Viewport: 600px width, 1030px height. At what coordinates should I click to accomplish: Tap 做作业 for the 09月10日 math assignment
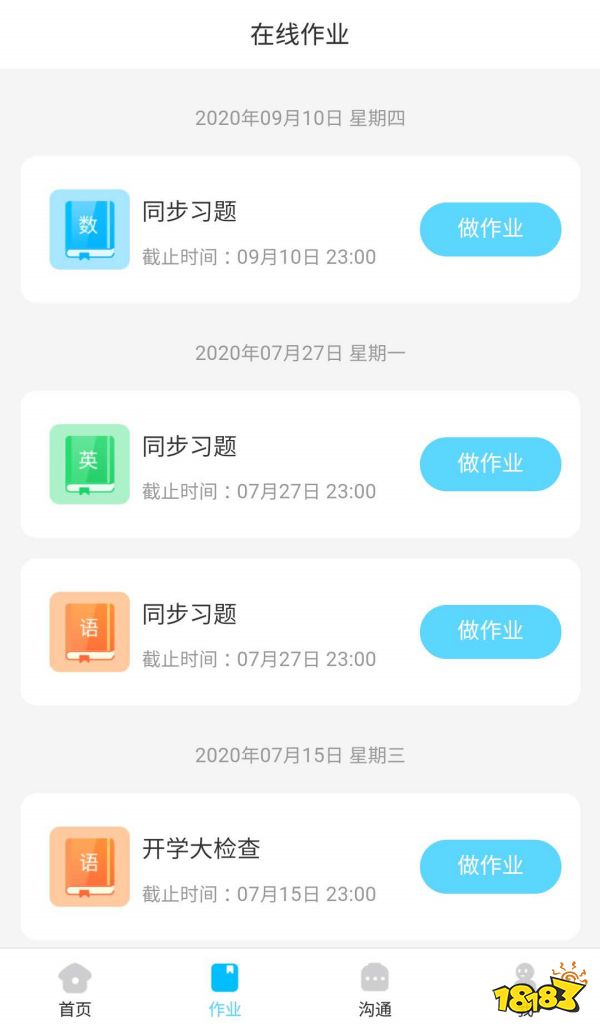coord(490,229)
